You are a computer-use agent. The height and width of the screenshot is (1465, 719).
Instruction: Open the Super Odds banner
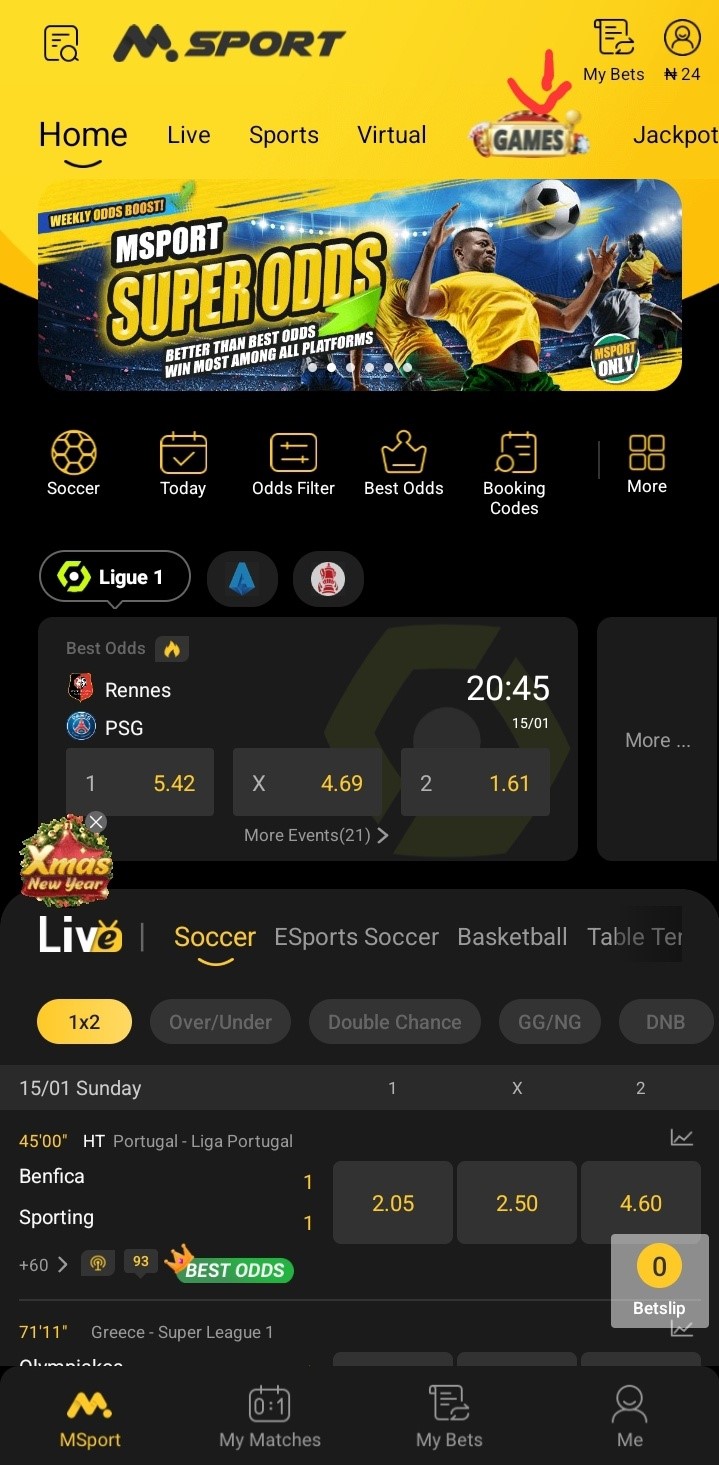point(359,285)
